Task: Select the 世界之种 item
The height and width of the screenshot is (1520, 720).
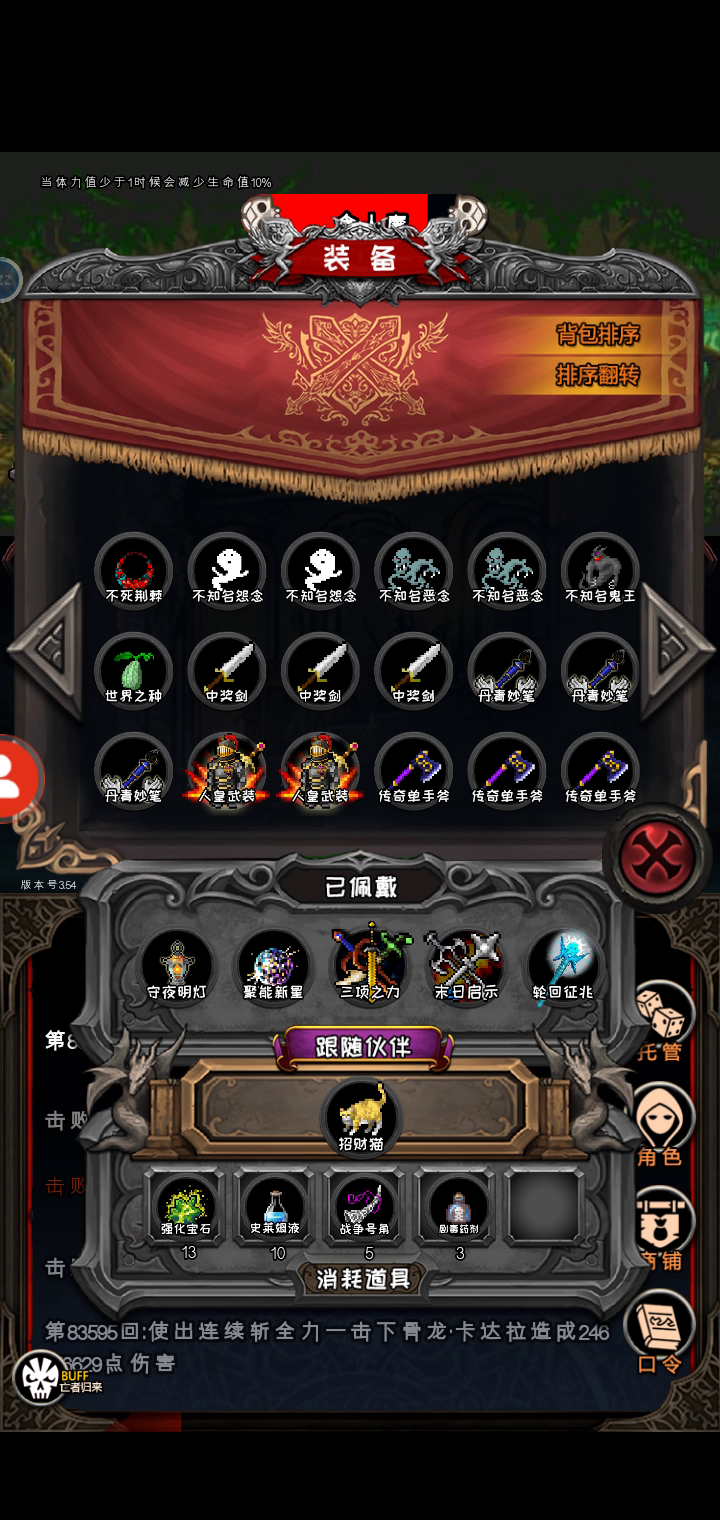Action: click(x=133, y=670)
